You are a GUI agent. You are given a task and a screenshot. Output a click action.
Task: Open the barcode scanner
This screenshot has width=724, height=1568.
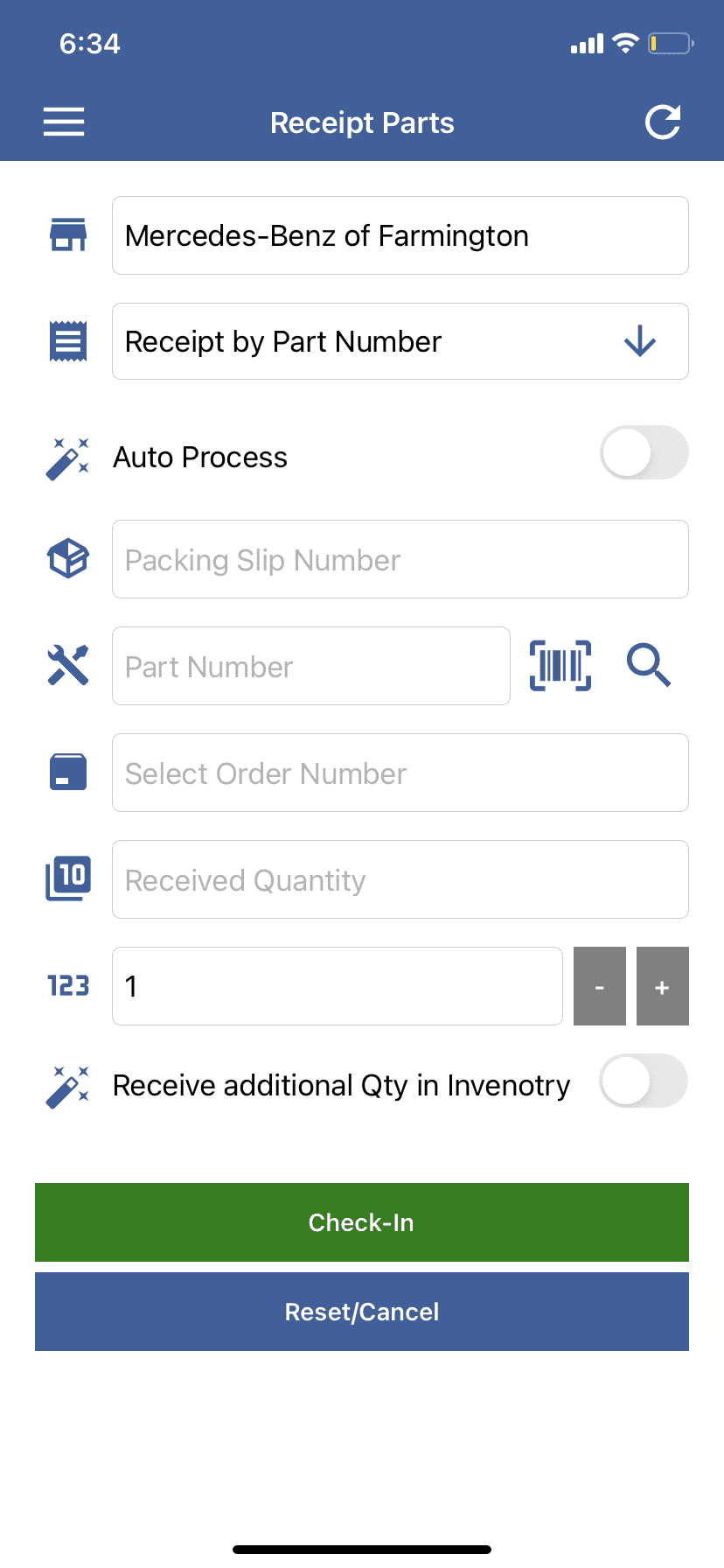click(560, 666)
